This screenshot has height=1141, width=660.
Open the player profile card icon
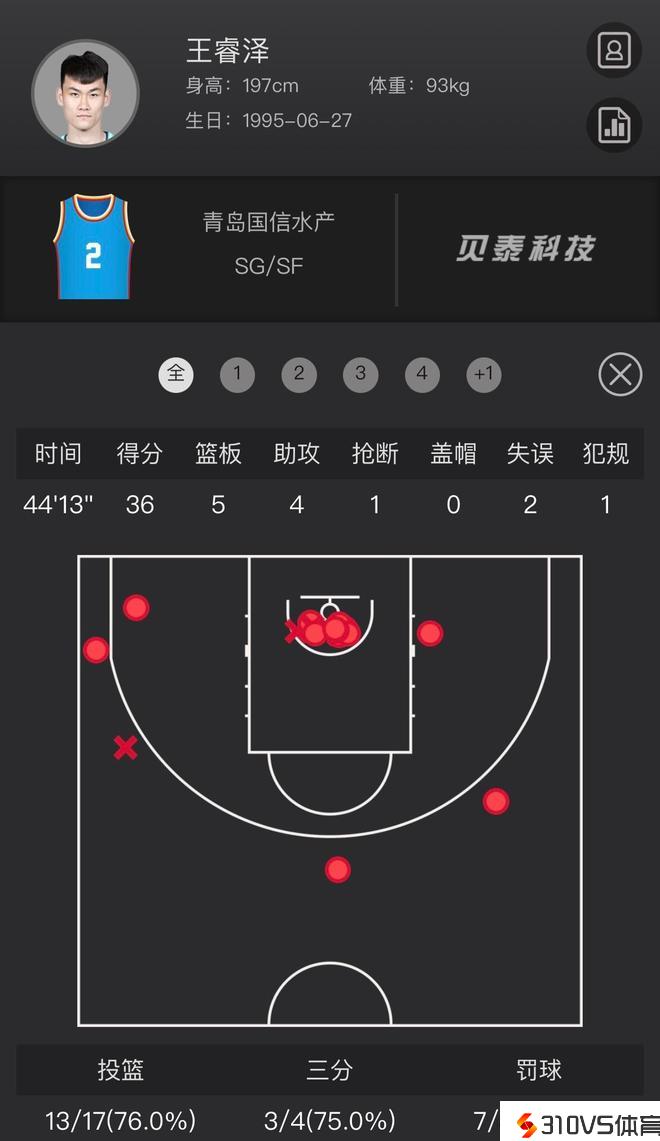(613, 50)
